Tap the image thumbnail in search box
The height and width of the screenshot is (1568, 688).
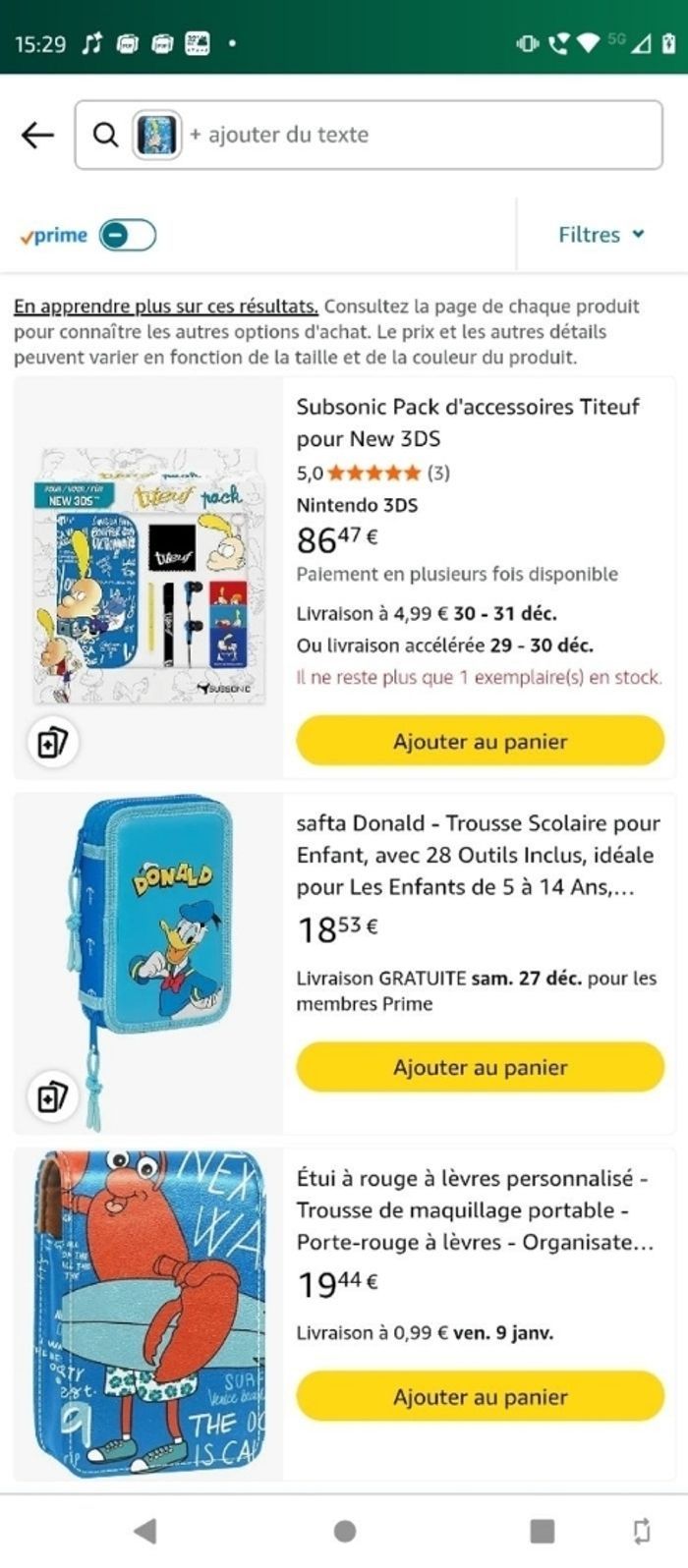157,135
